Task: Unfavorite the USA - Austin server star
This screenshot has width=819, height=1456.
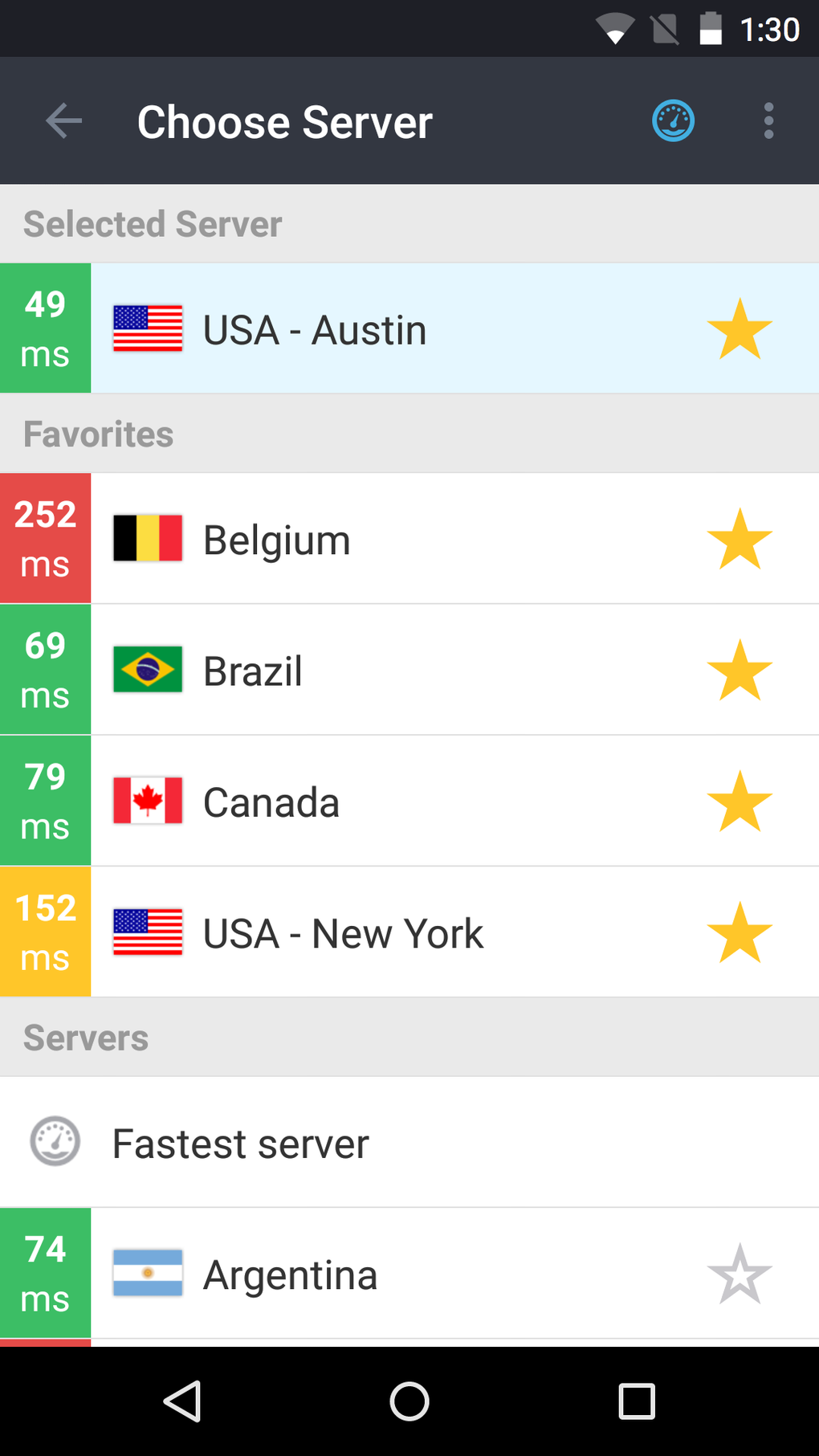Action: coord(739,328)
